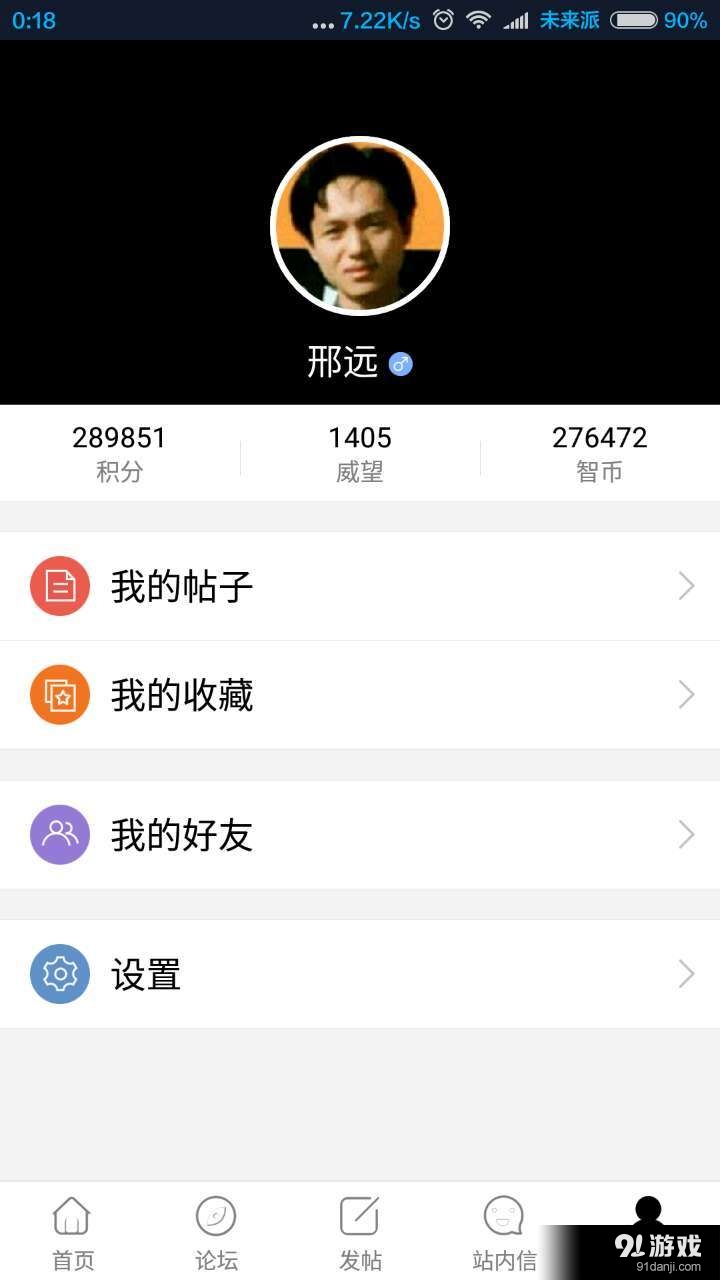
Task: Switch to the 站内信 tab
Action: (503, 1232)
